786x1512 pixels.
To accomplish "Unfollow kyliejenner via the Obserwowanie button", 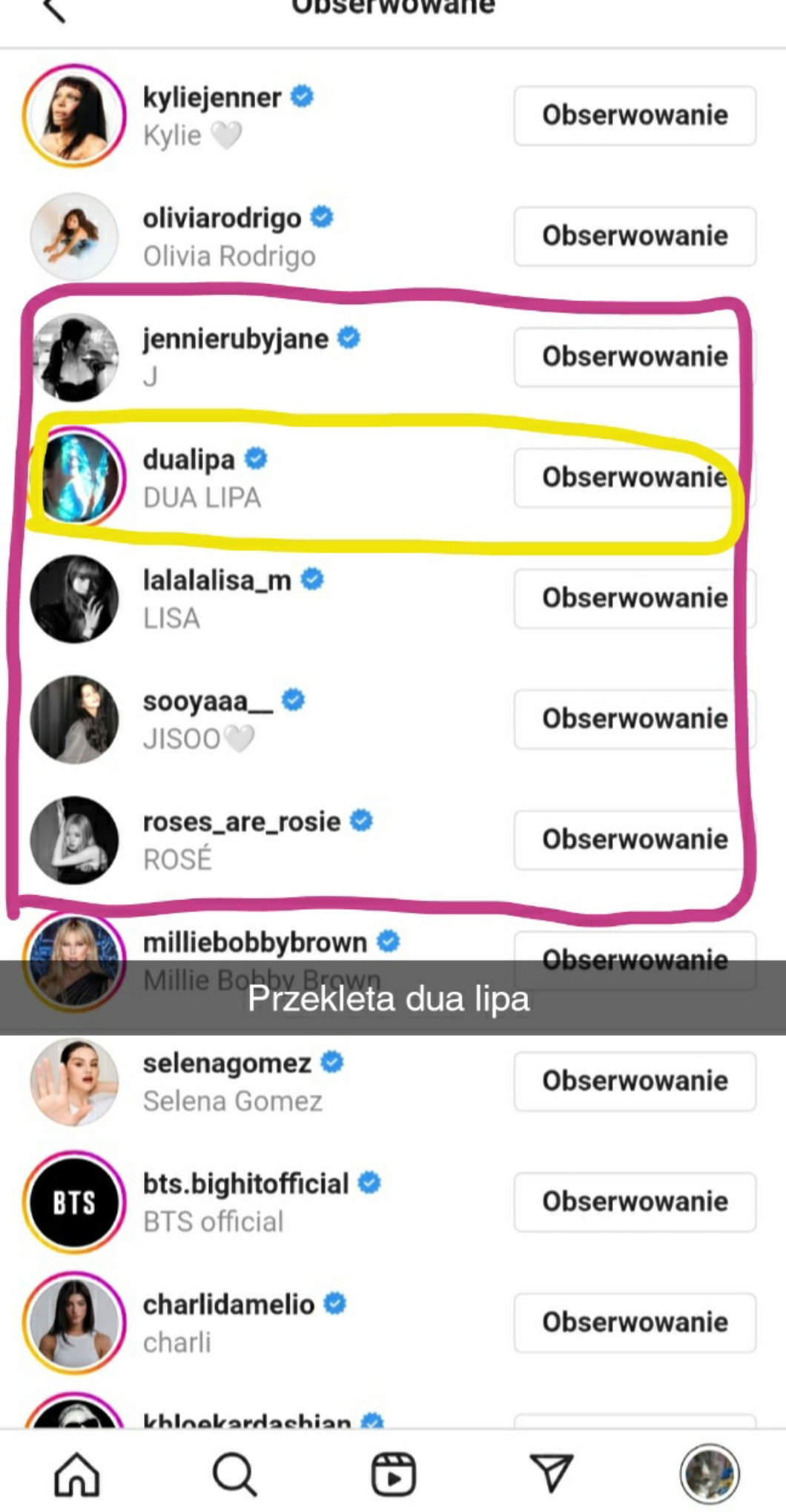I will 635,116.
